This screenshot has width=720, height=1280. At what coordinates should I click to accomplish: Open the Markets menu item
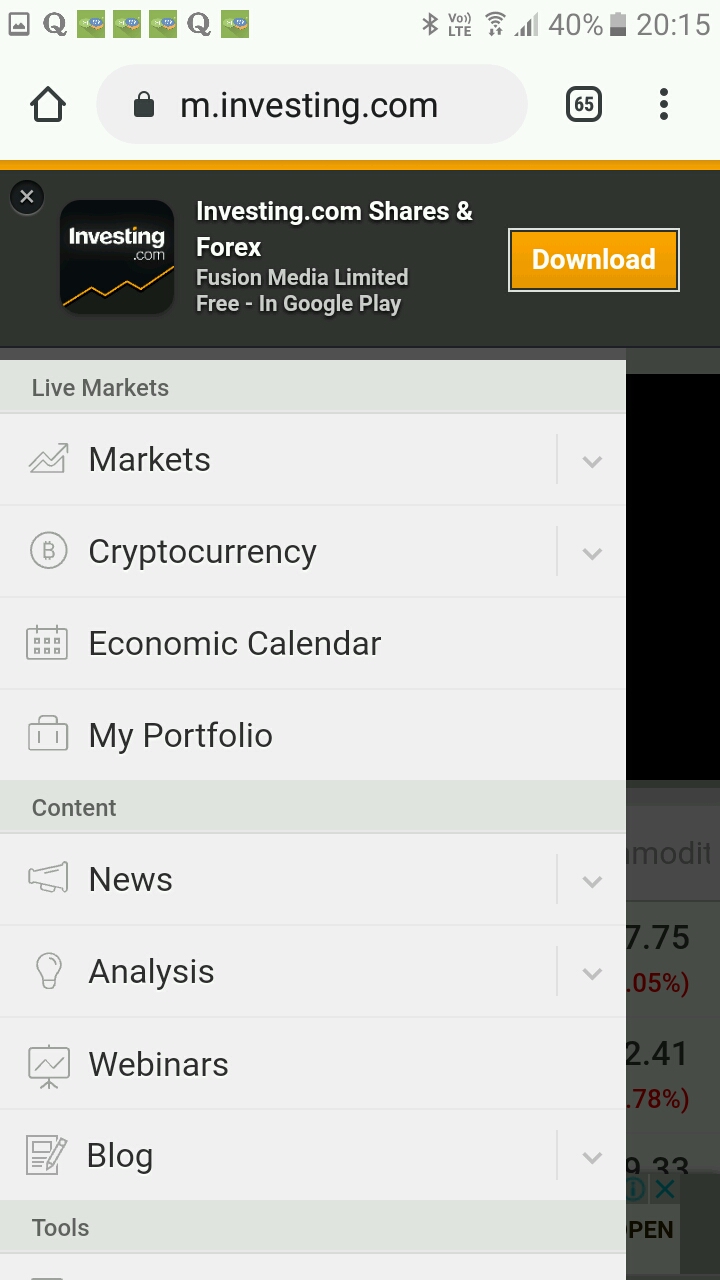coord(150,460)
